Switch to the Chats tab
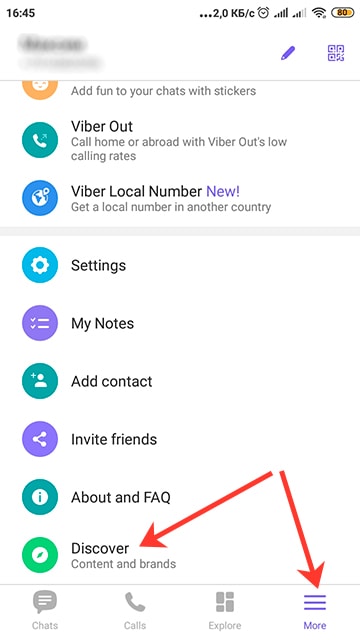The image size is (360, 640). click(45, 611)
